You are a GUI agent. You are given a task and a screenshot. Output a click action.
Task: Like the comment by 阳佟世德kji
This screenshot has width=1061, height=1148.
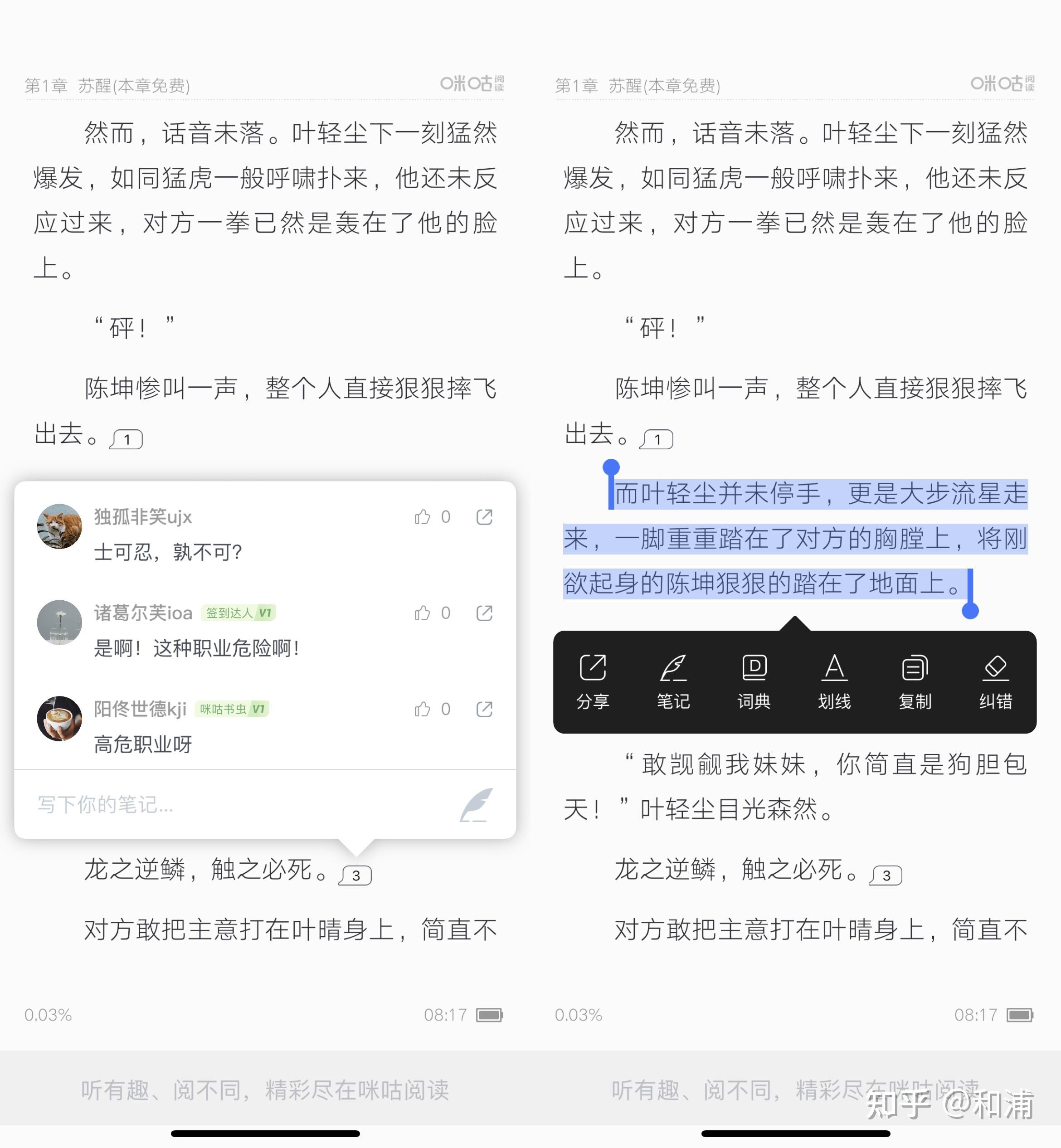pyautogui.click(x=423, y=710)
